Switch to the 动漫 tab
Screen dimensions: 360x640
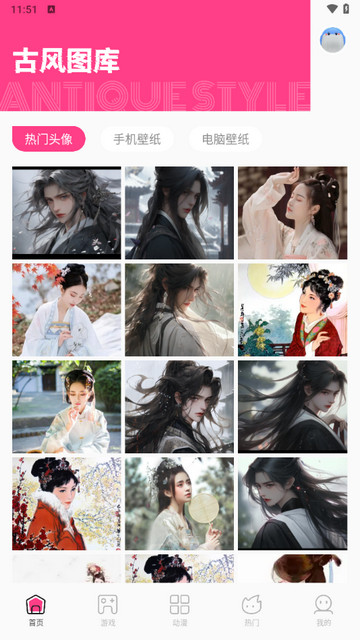point(180,611)
